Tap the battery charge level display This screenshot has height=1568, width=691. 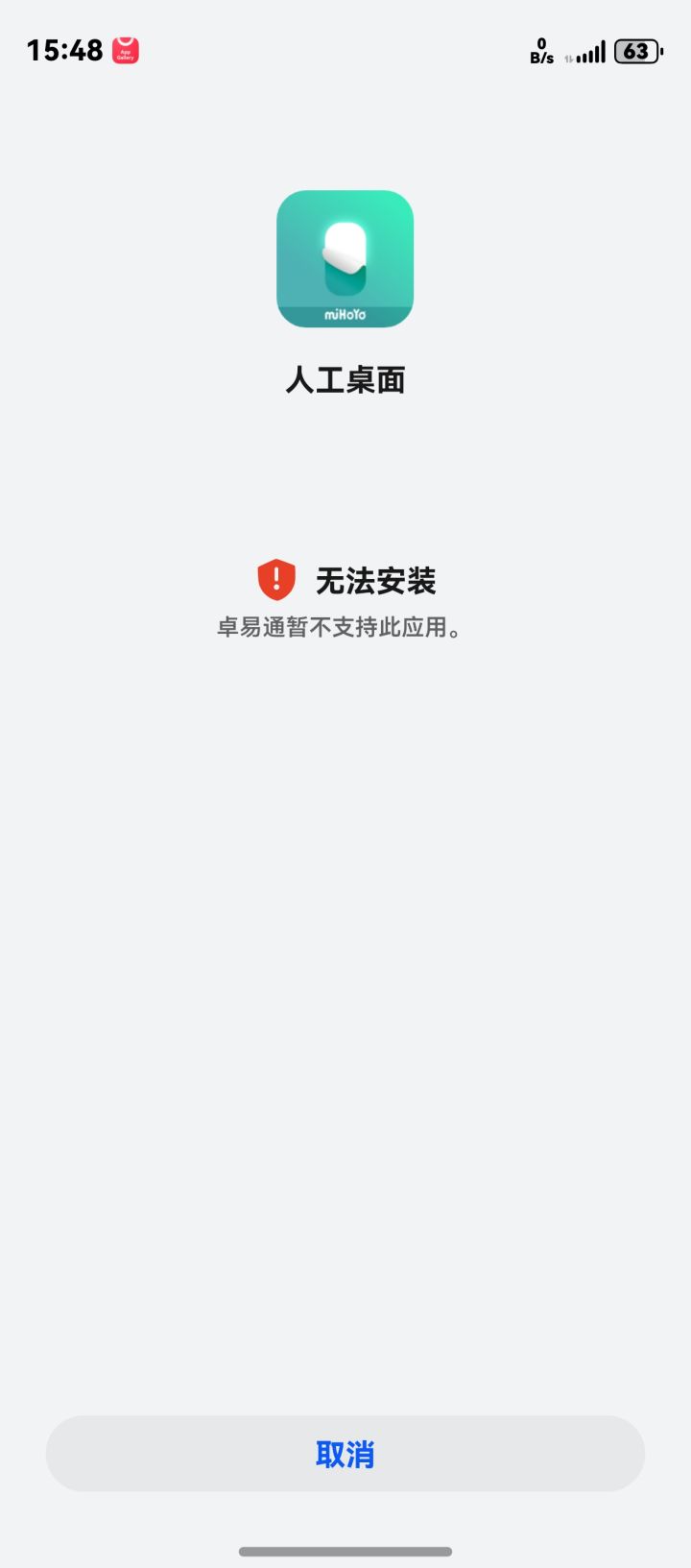637,50
